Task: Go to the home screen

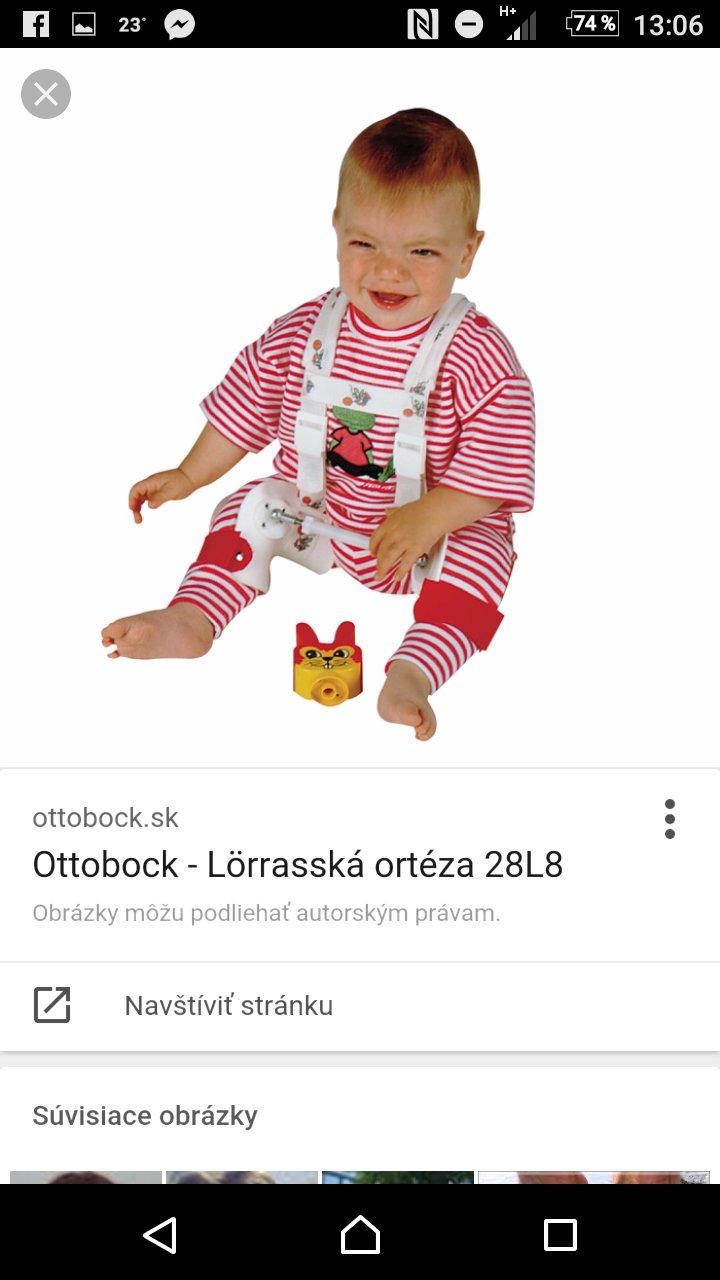Action: (x=360, y=1235)
